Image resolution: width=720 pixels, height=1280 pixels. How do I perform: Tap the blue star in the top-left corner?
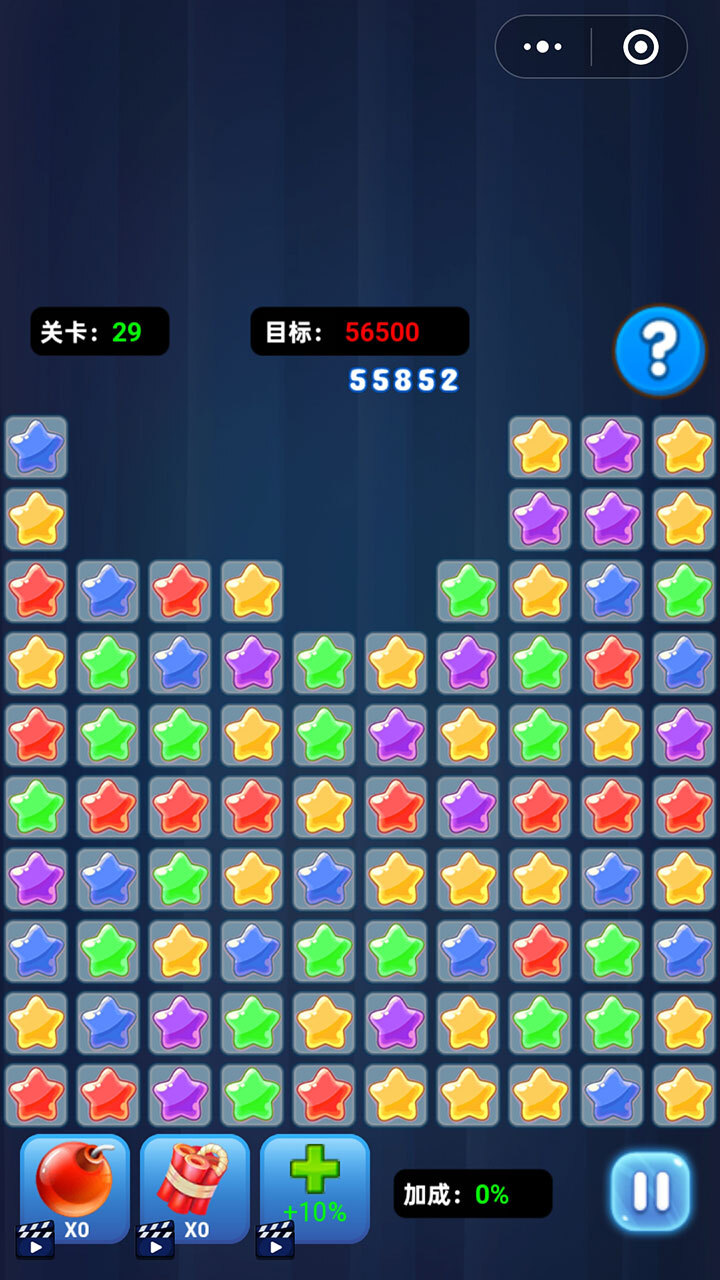pos(36,446)
